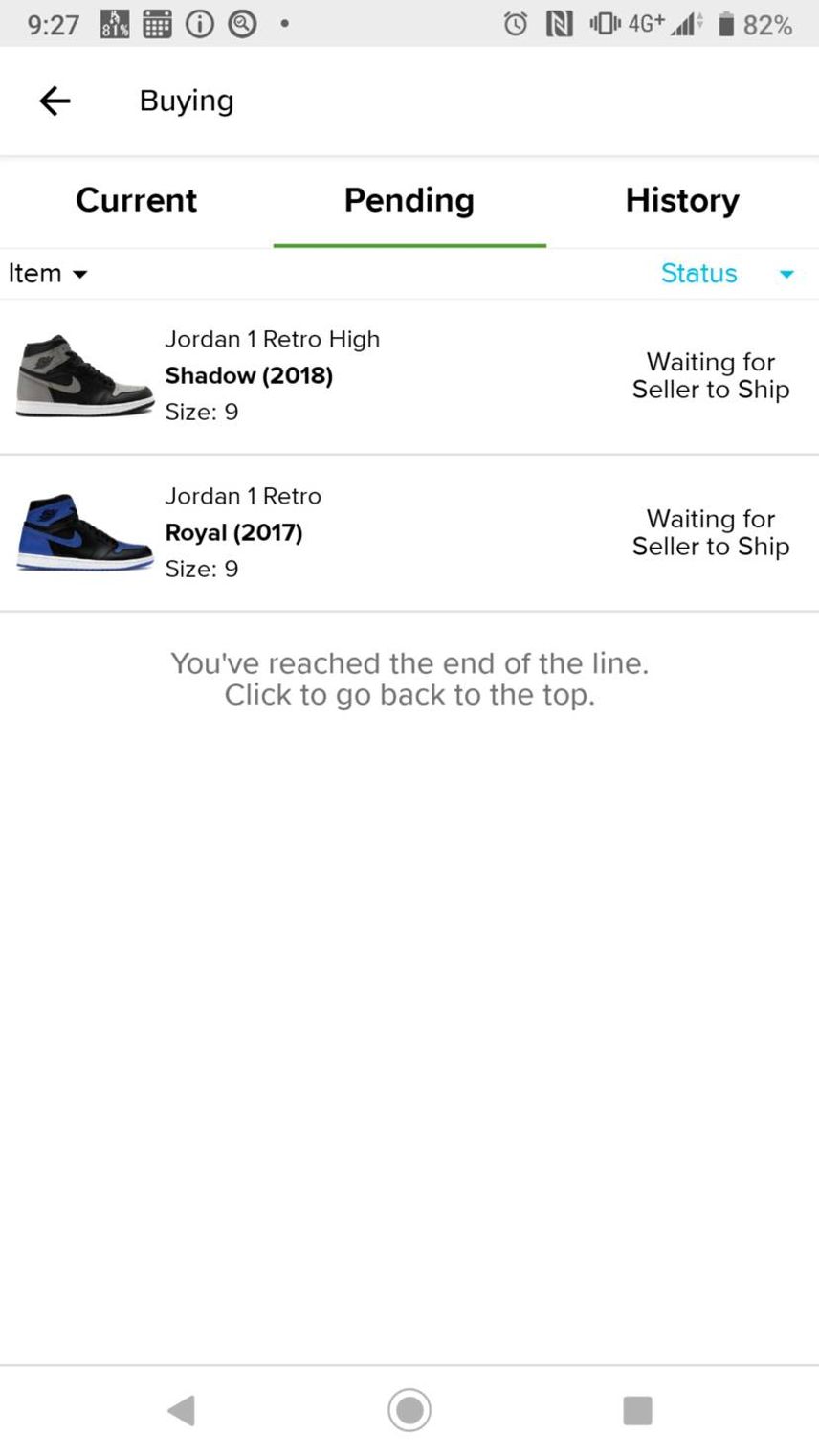The height and width of the screenshot is (1456, 819).
Task: Tap the system home button
Action: tap(409, 1410)
